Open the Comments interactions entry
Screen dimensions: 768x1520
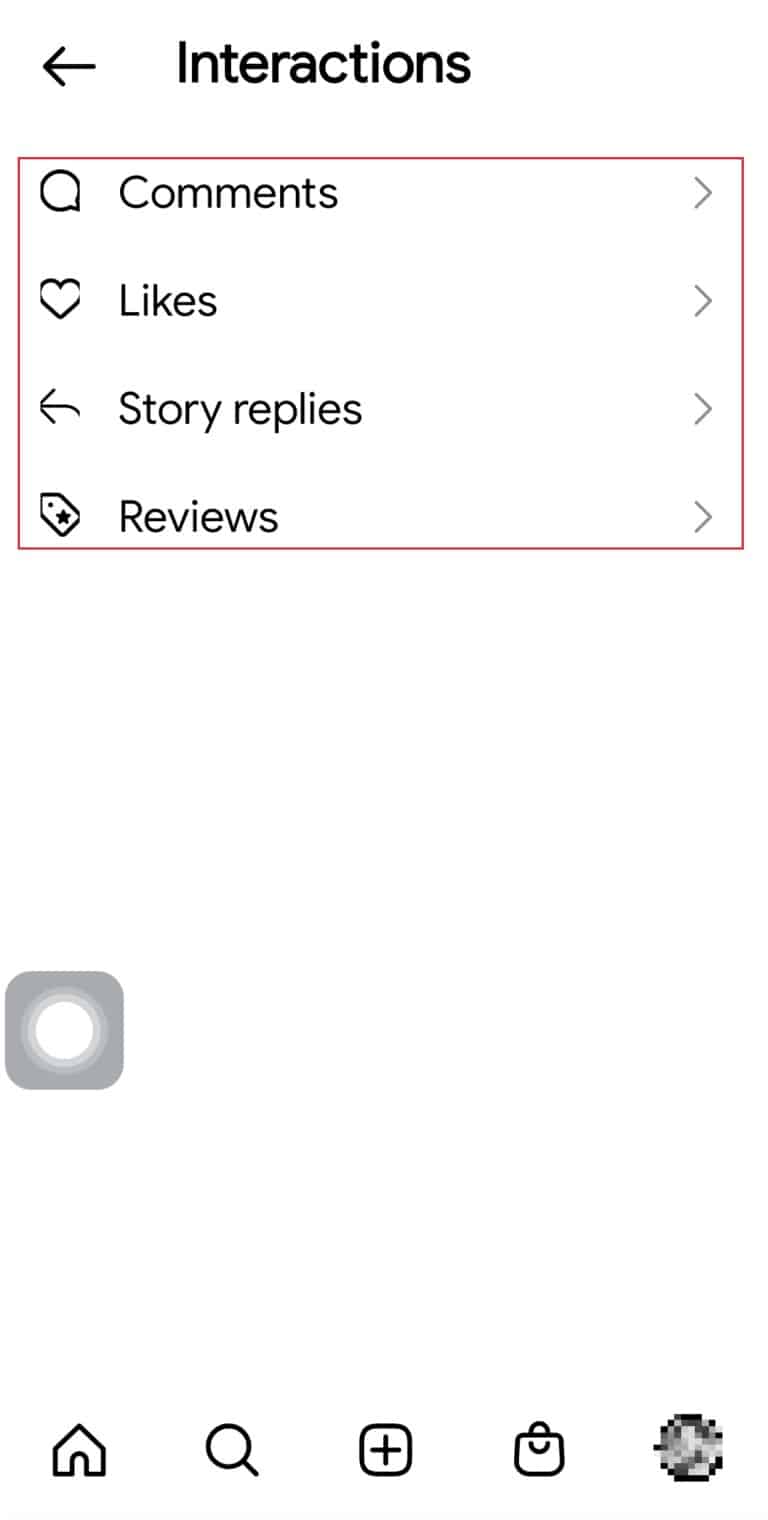click(x=227, y=192)
